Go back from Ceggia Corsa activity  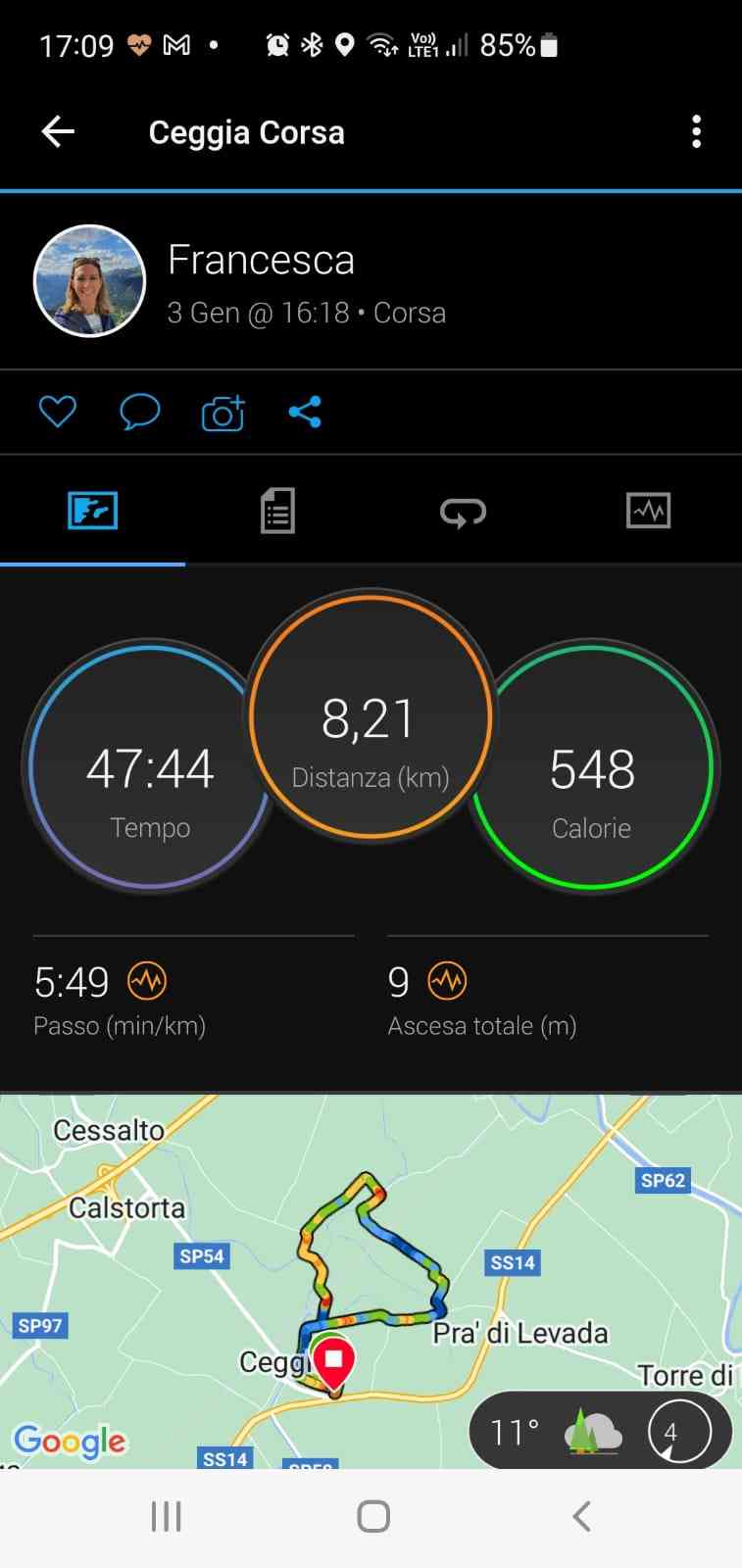pyautogui.click(x=58, y=131)
